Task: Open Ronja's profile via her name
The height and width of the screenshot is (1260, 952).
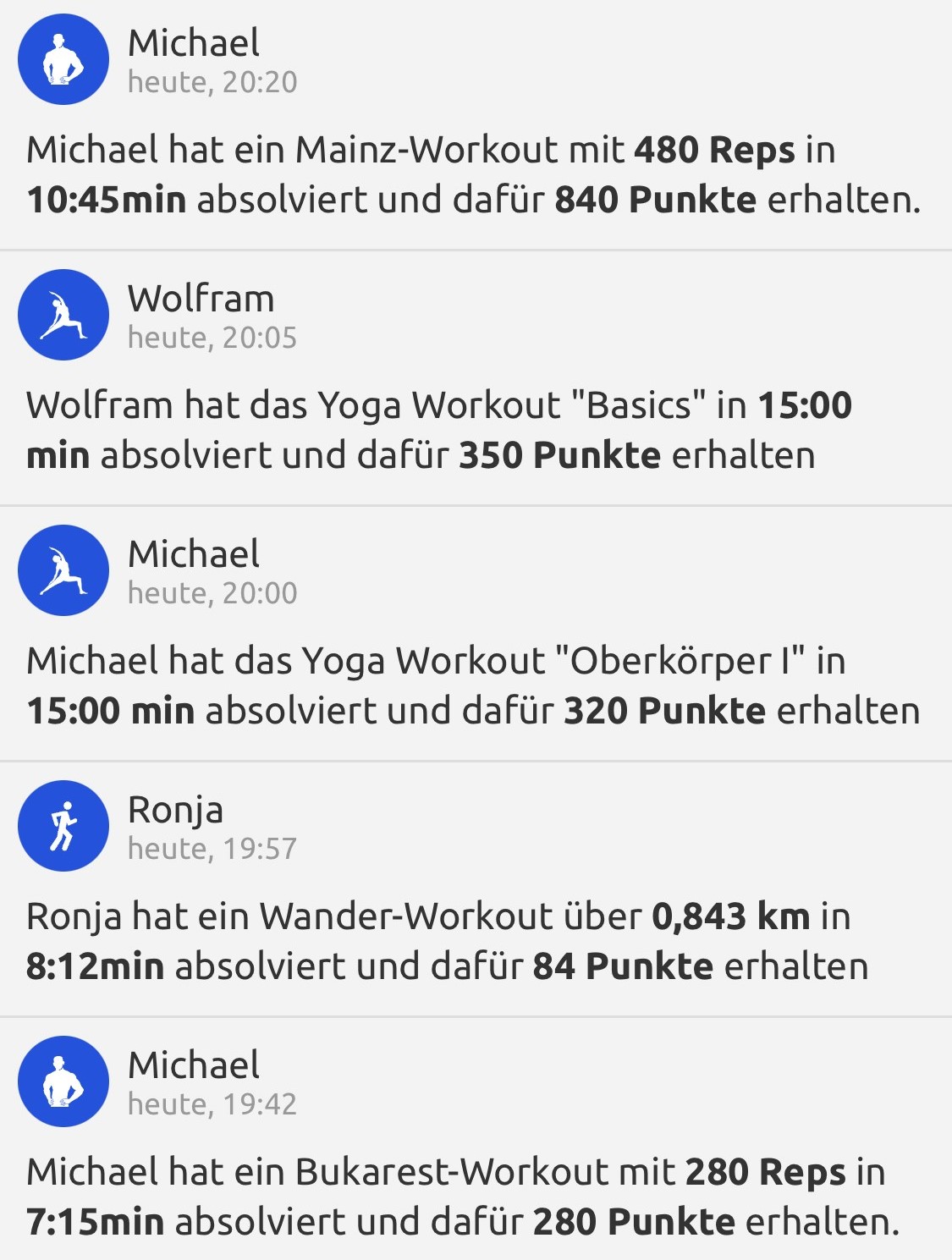Action: pyautogui.click(x=175, y=810)
